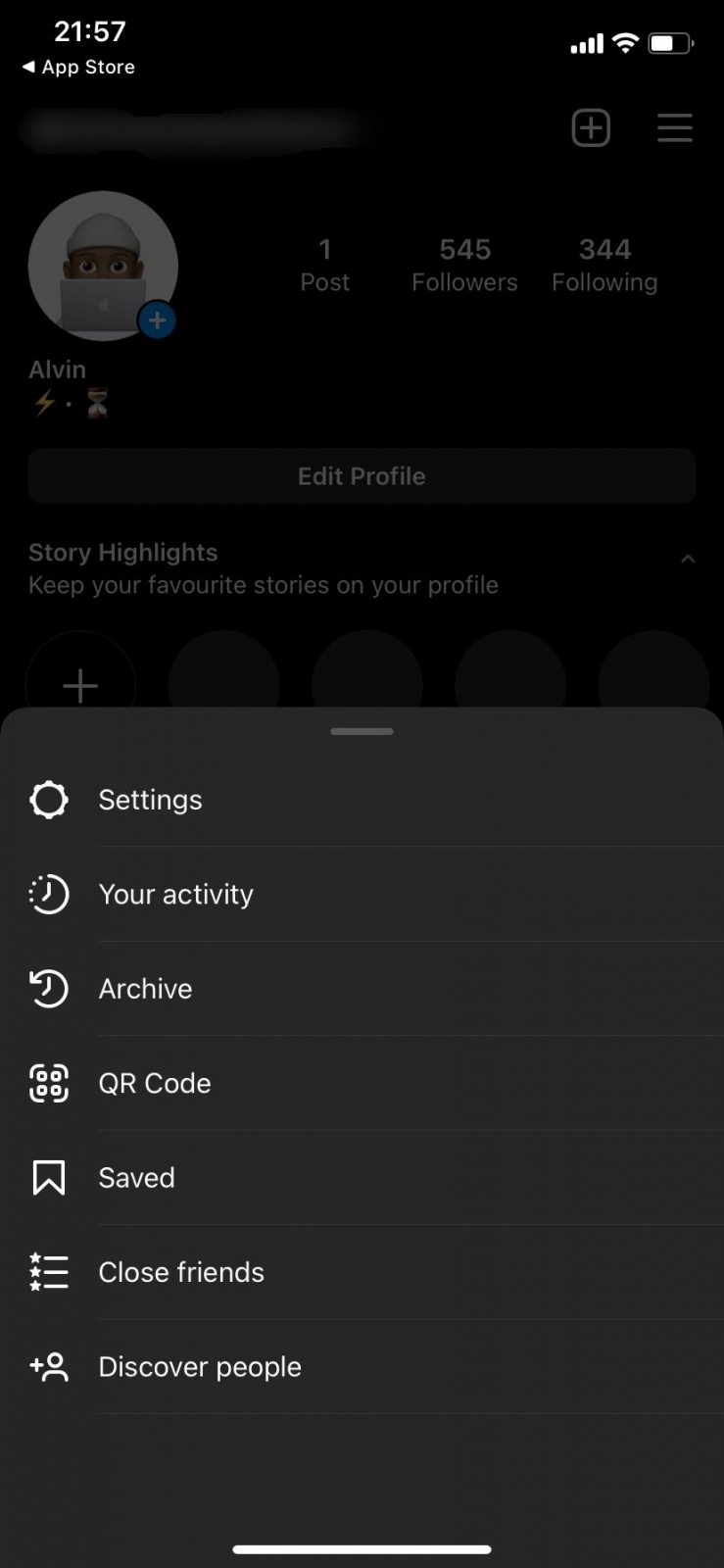The image size is (724, 1568).
Task: Open Your activity
Action: (175, 894)
